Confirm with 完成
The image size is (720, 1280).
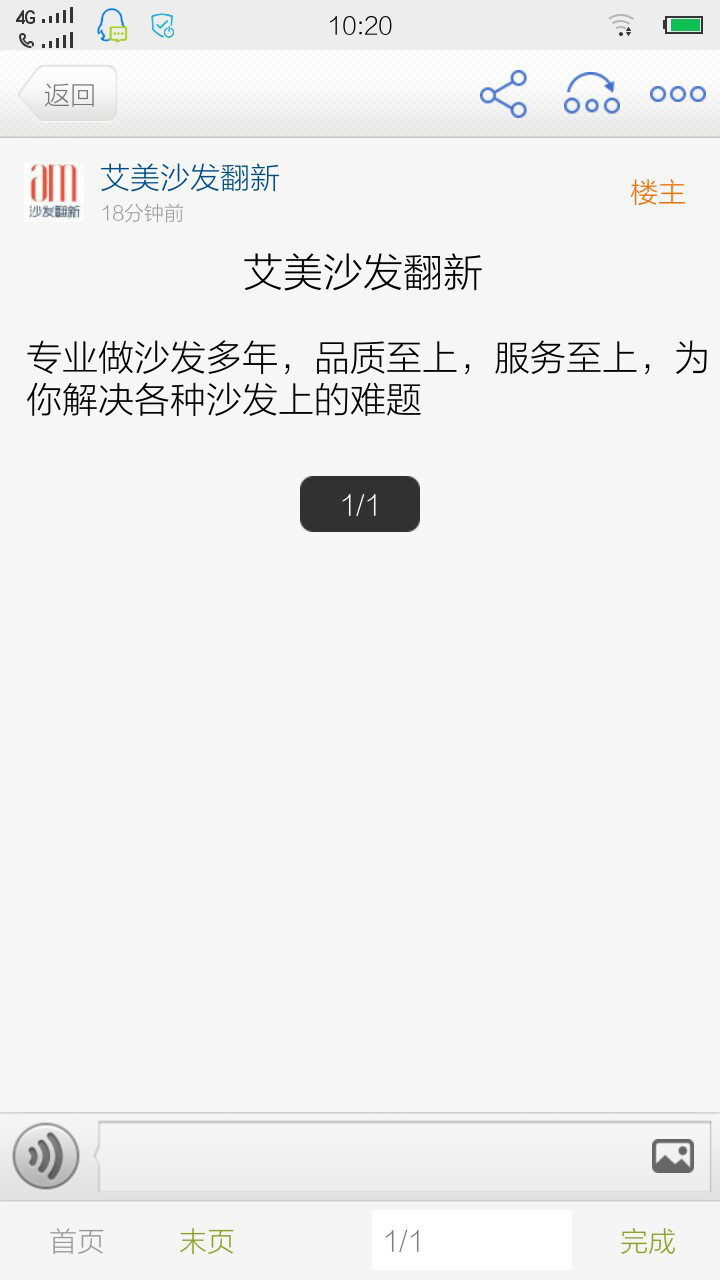(x=647, y=1241)
